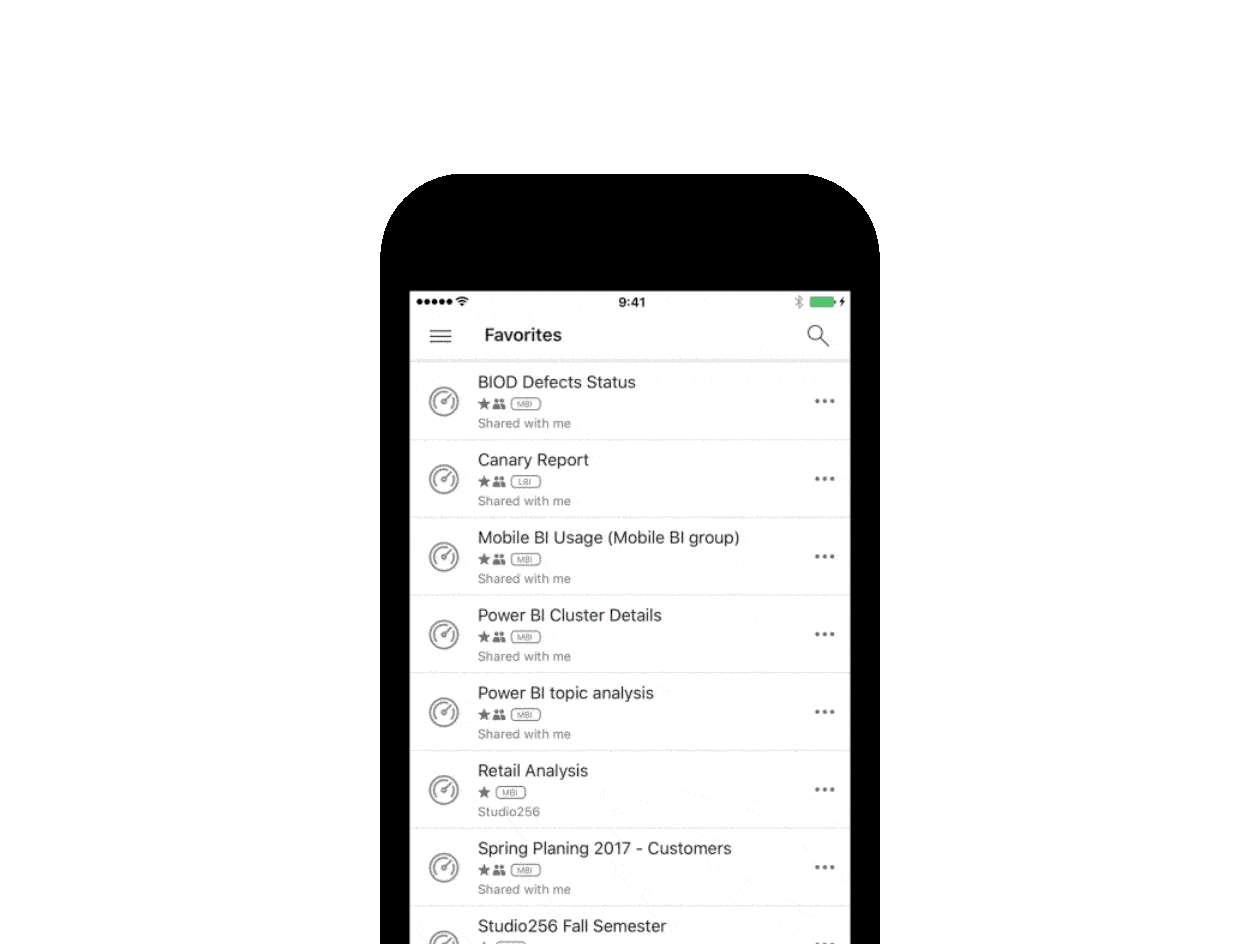Open the ellipsis menu for Power BI topic analysis

pyautogui.click(x=824, y=712)
